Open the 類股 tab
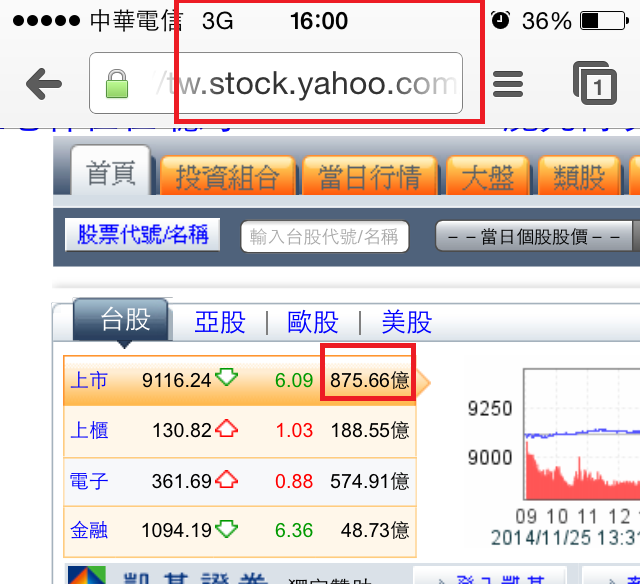Viewport: 640px width, 584px height. pos(579,179)
